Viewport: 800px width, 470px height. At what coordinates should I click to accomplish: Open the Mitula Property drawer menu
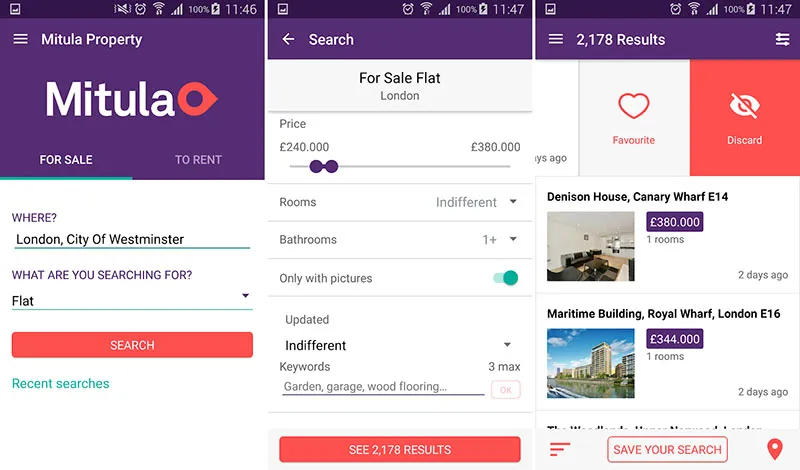[x=20, y=40]
